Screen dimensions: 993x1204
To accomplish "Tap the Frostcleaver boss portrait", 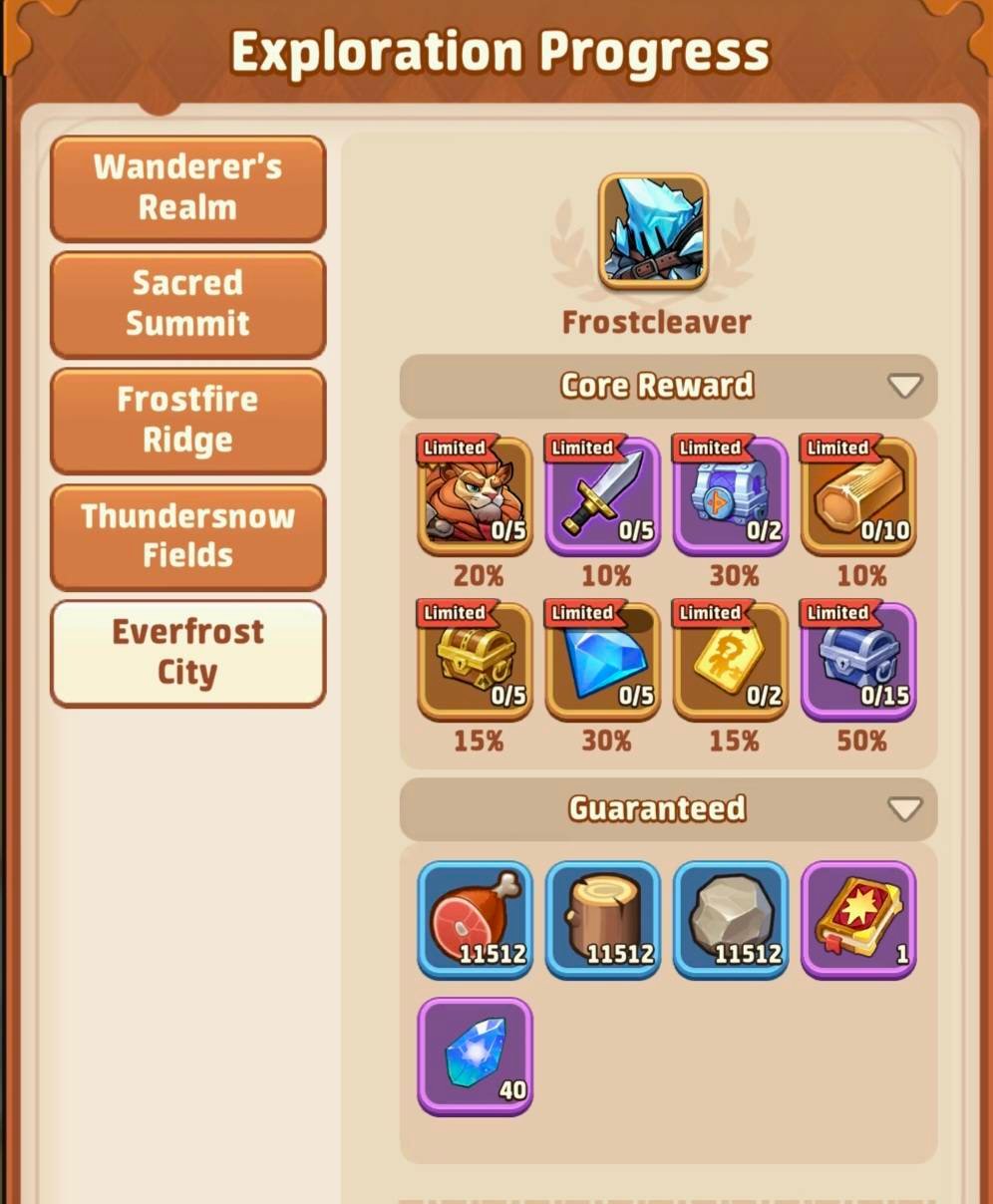I will pyautogui.click(x=654, y=231).
